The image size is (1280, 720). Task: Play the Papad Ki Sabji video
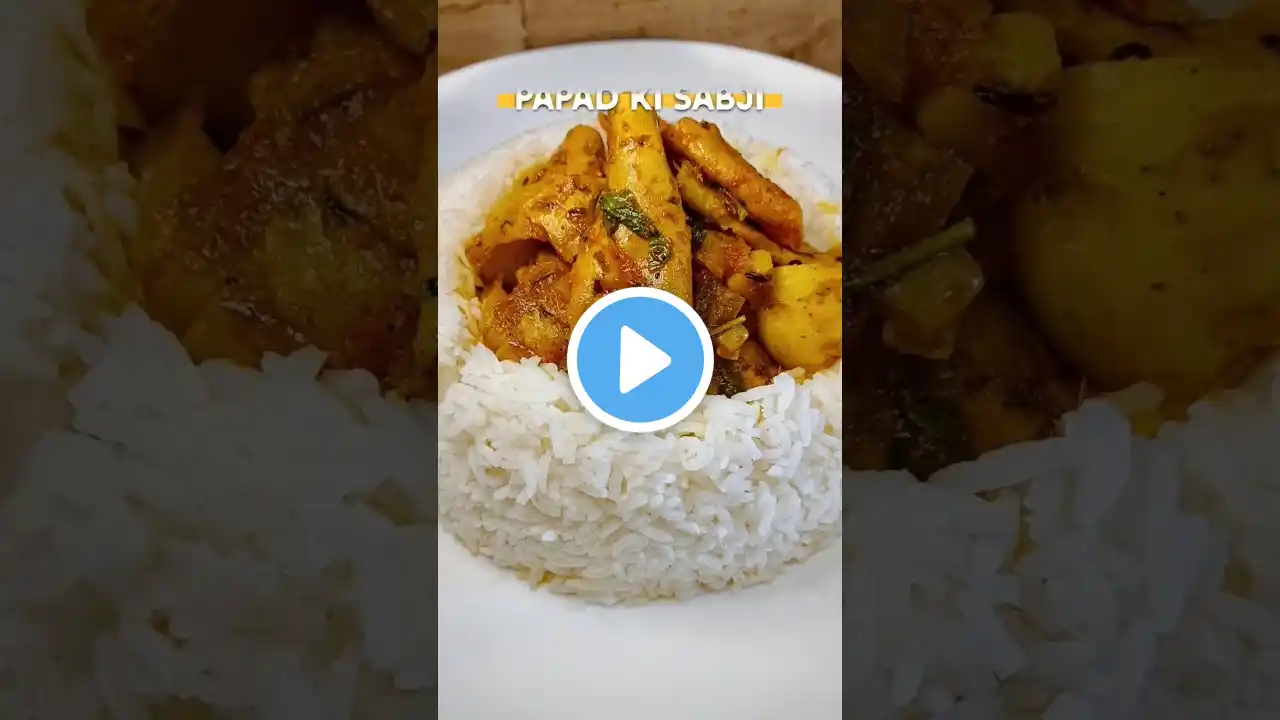tap(640, 360)
